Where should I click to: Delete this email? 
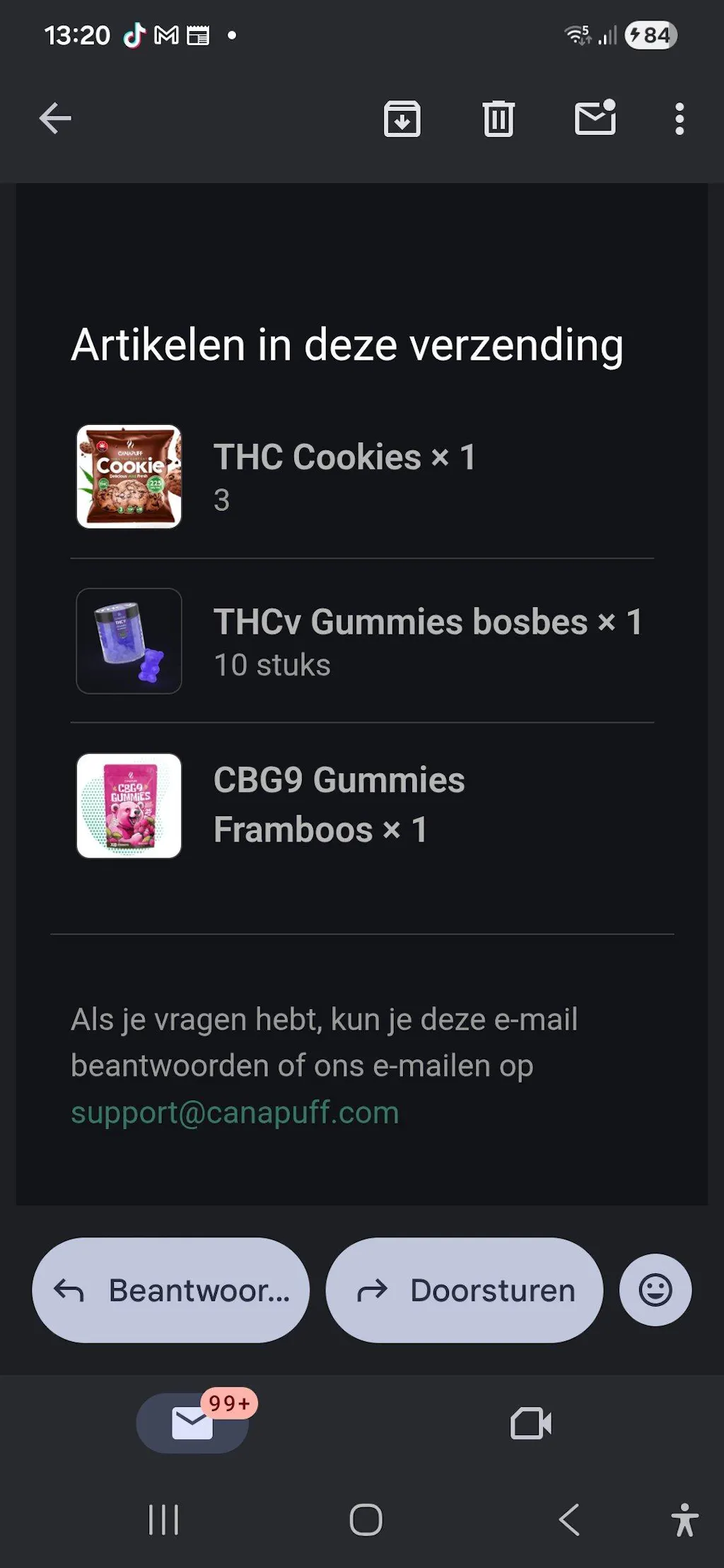tap(498, 118)
